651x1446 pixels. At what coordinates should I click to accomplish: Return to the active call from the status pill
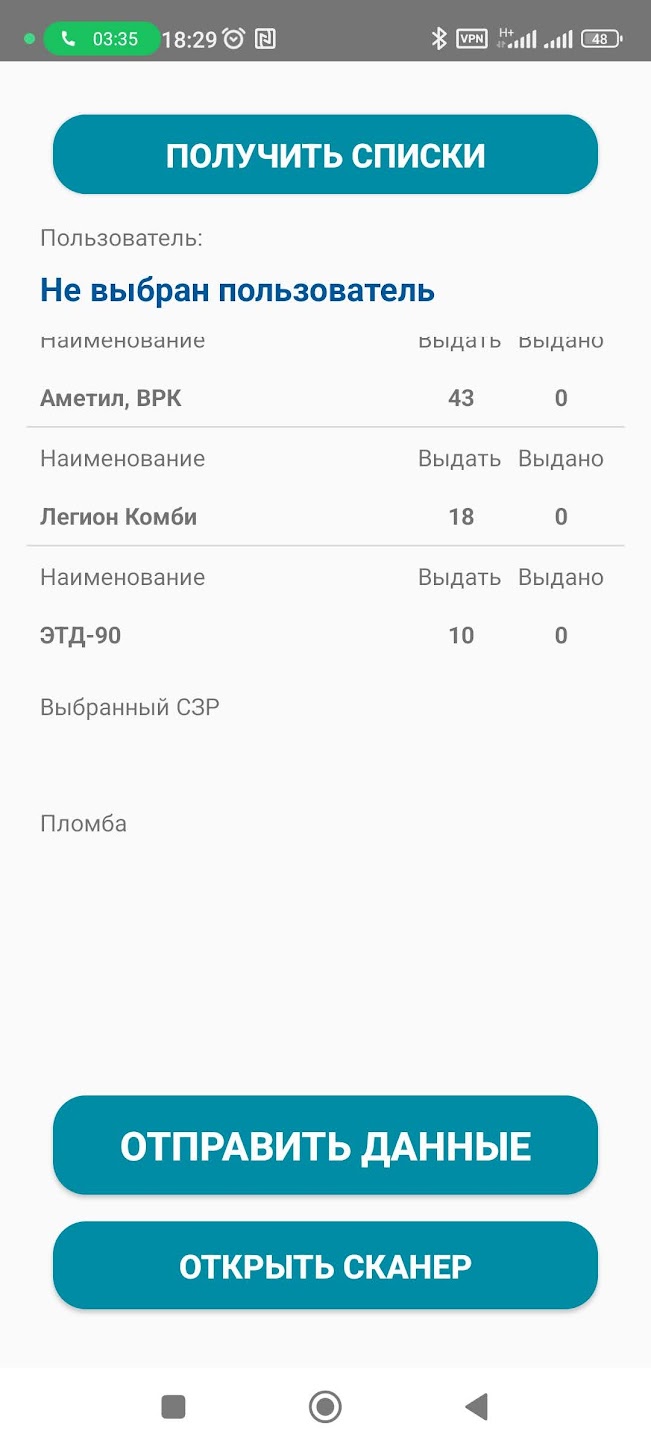(x=101, y=39)
